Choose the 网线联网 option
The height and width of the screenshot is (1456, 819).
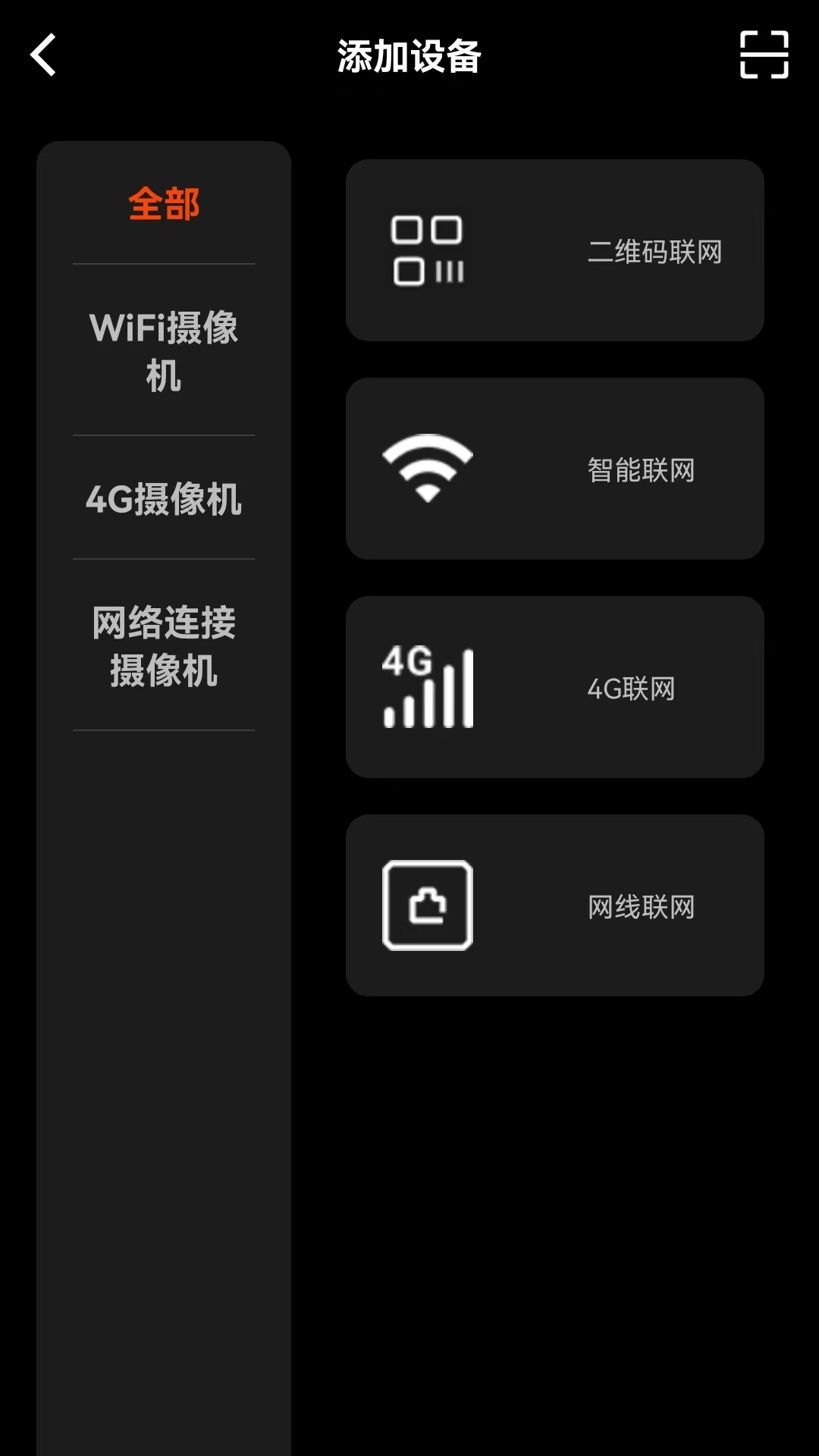click(554, 905)
